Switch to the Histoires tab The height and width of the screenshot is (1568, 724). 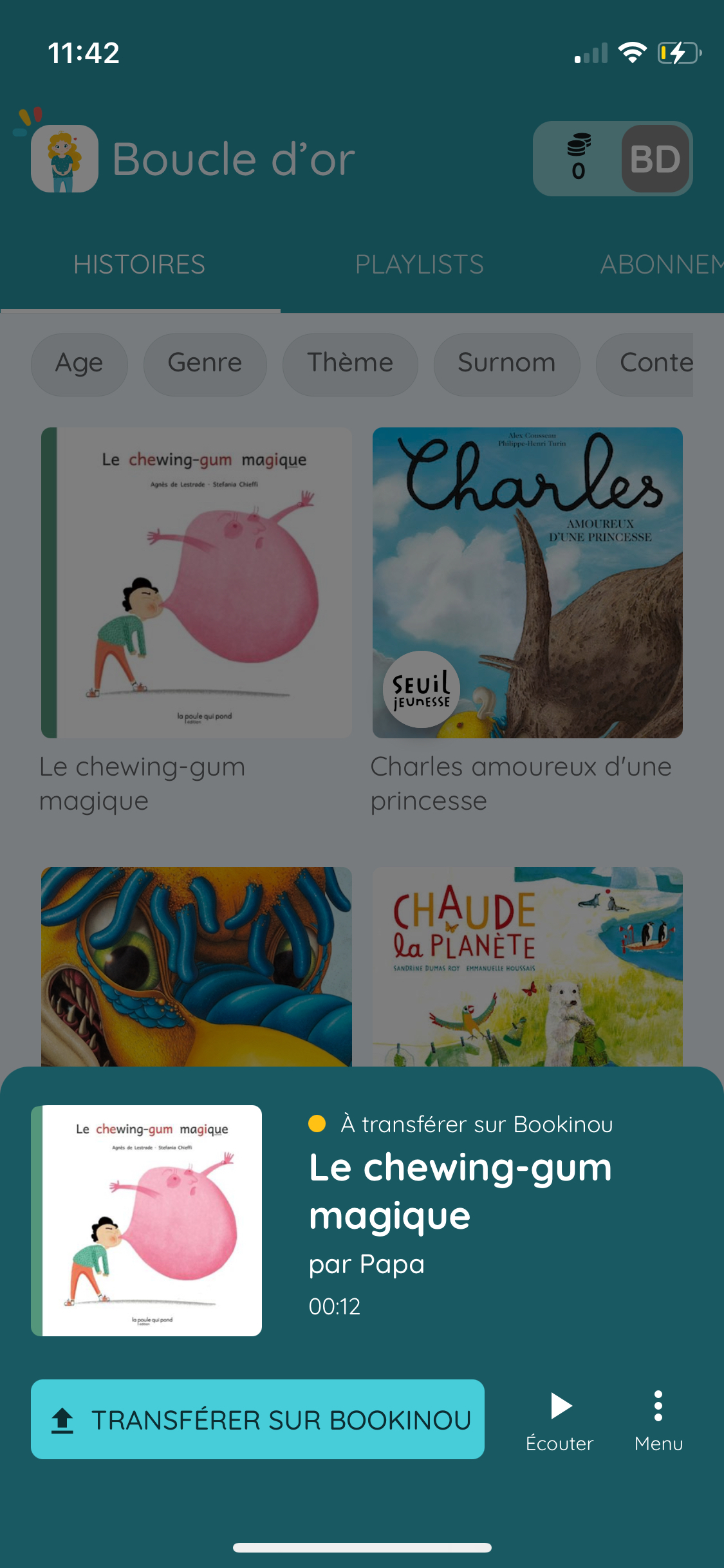click(139, 265)
